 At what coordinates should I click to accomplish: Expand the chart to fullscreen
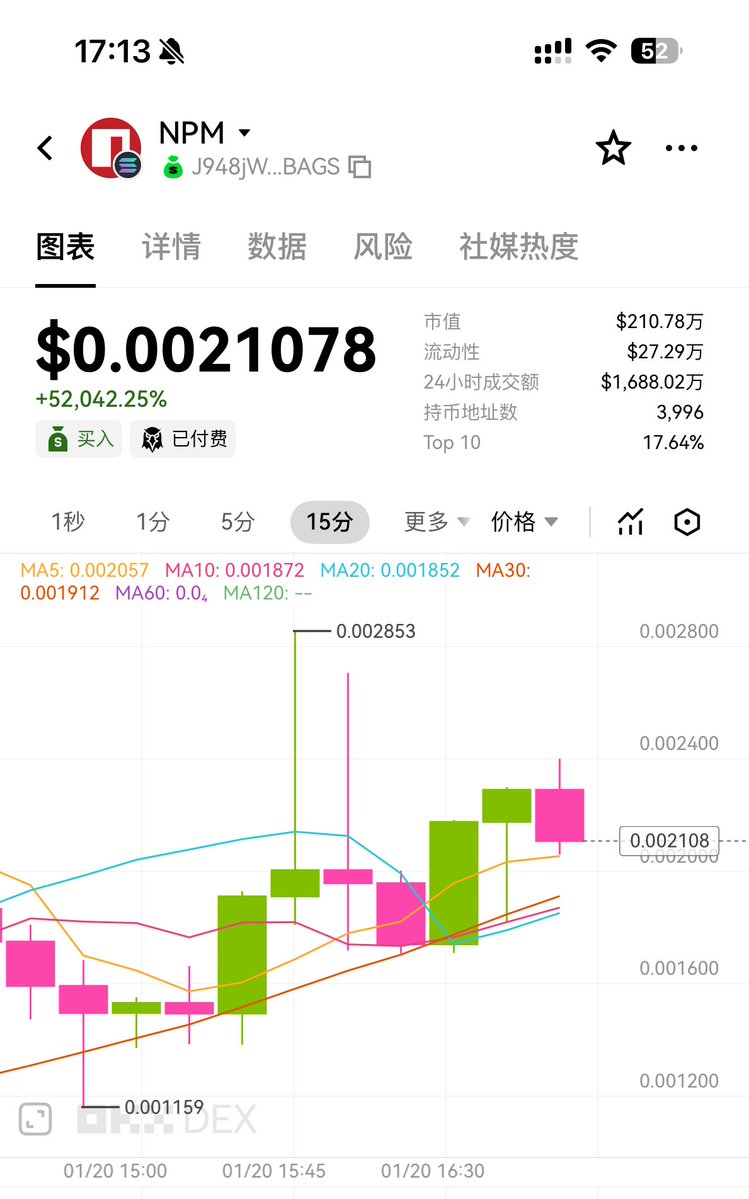35,1119
